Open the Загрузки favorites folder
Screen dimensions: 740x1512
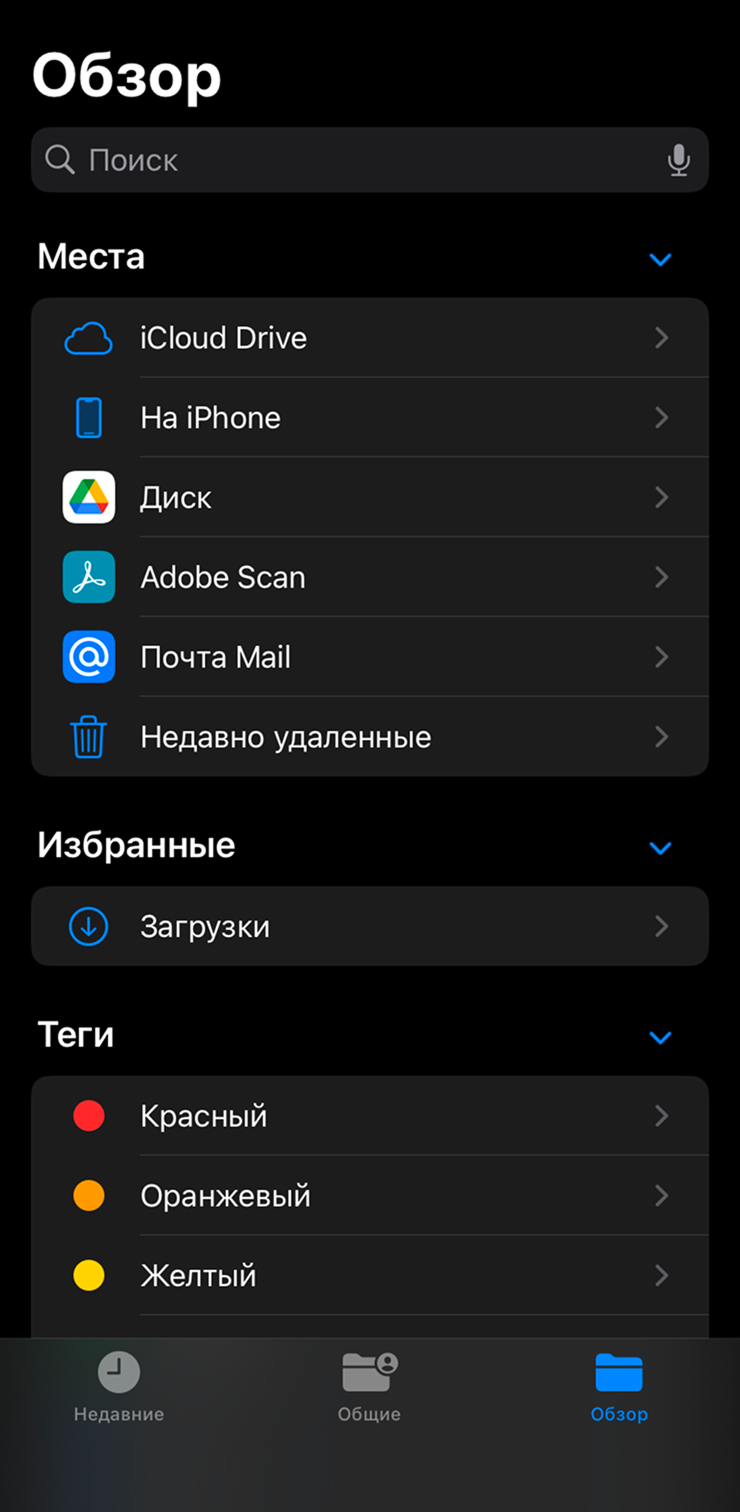point(370,926)
